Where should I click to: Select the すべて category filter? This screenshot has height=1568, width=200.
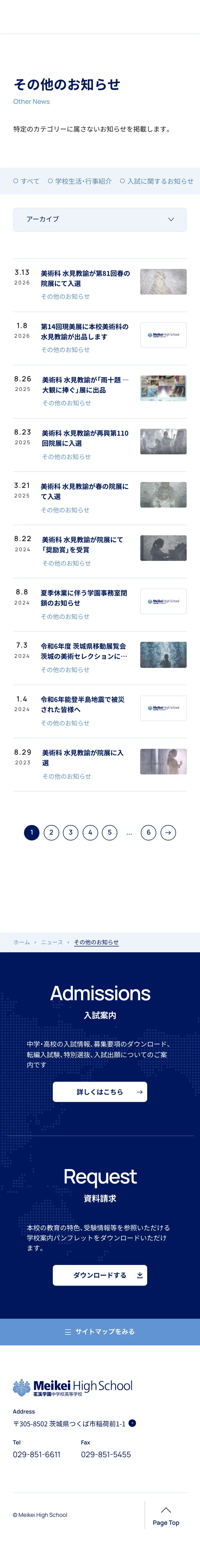[x=27, y=181]
